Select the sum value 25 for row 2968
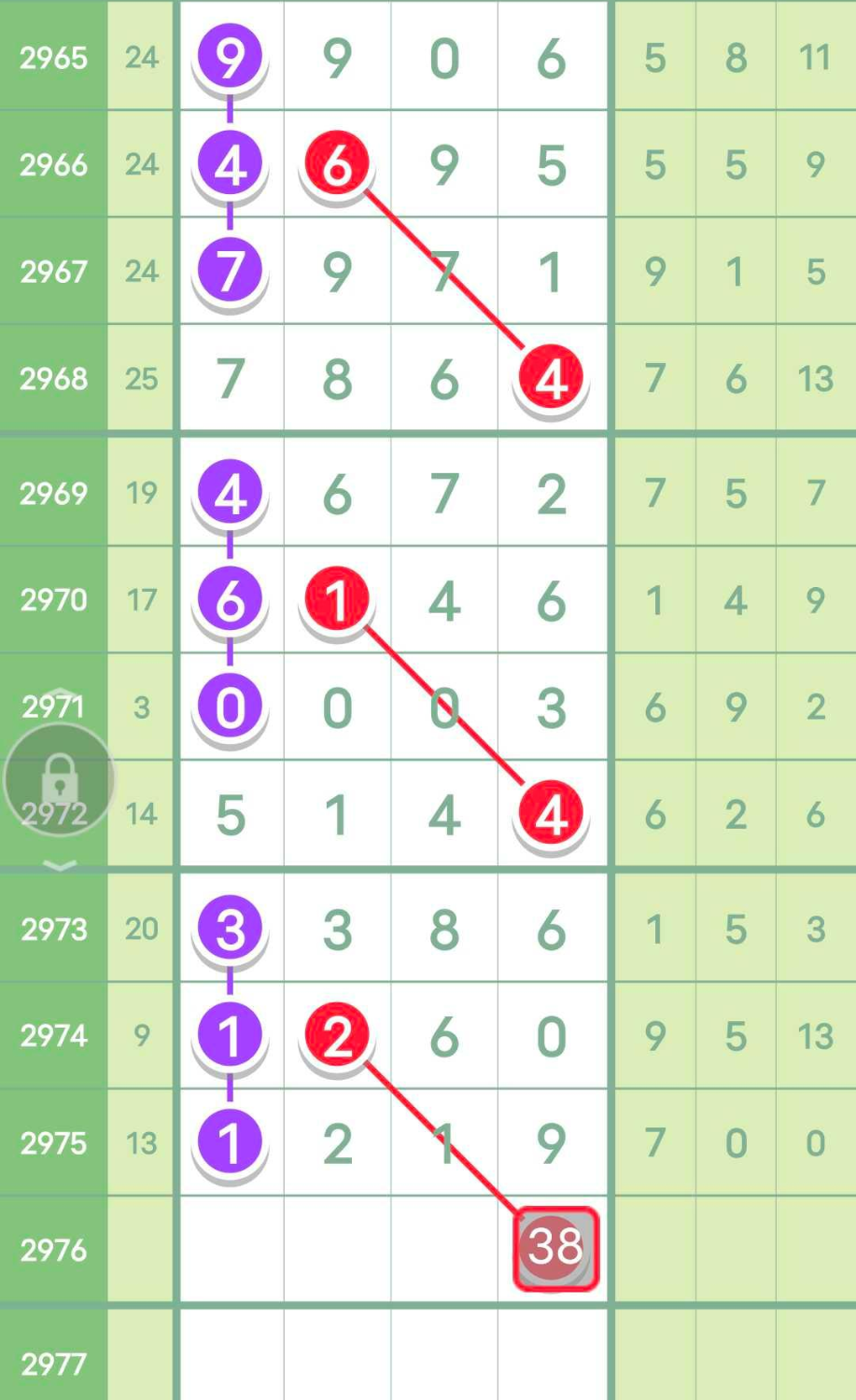Viewport: 856px width, 1400px height. point(142,377)
